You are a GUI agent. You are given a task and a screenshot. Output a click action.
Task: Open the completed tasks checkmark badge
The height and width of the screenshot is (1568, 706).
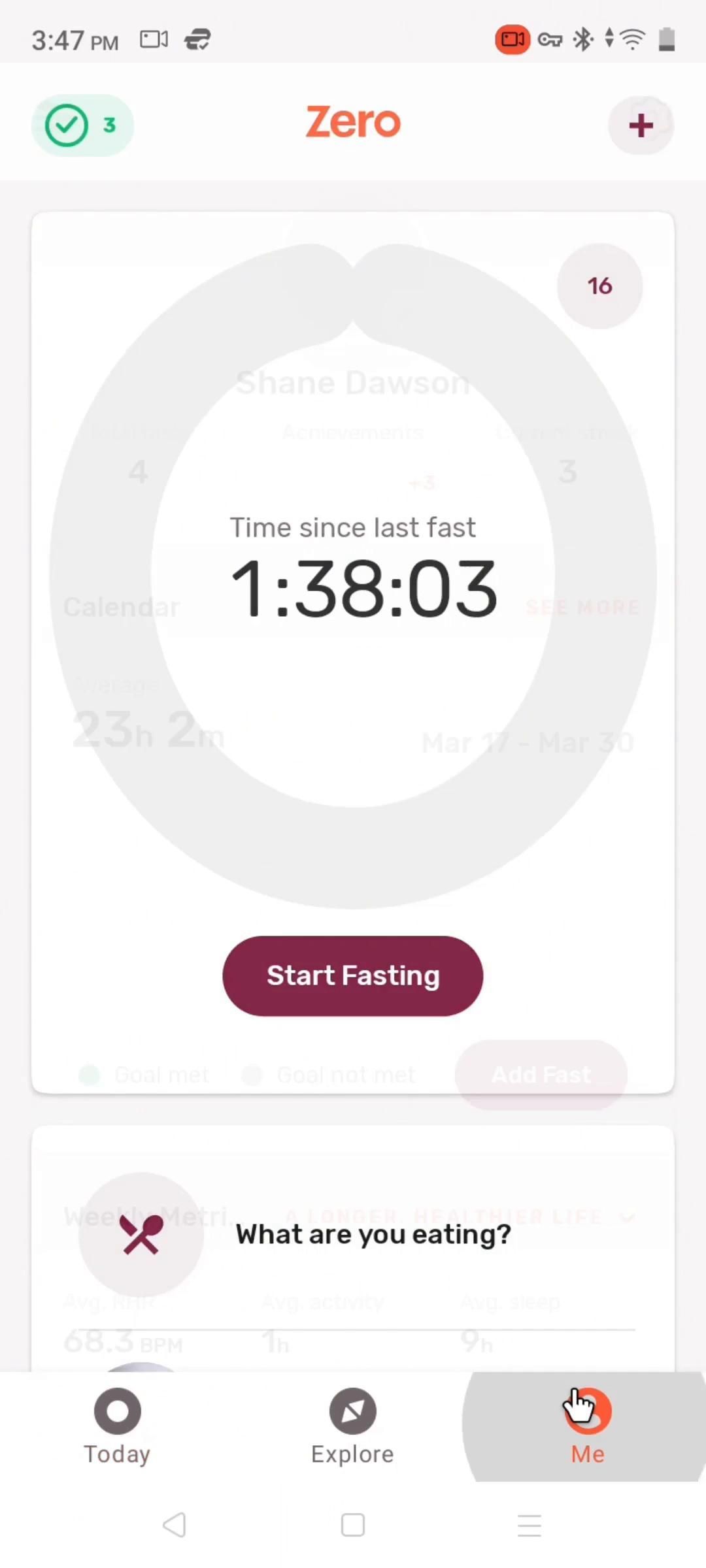(82, 125)
